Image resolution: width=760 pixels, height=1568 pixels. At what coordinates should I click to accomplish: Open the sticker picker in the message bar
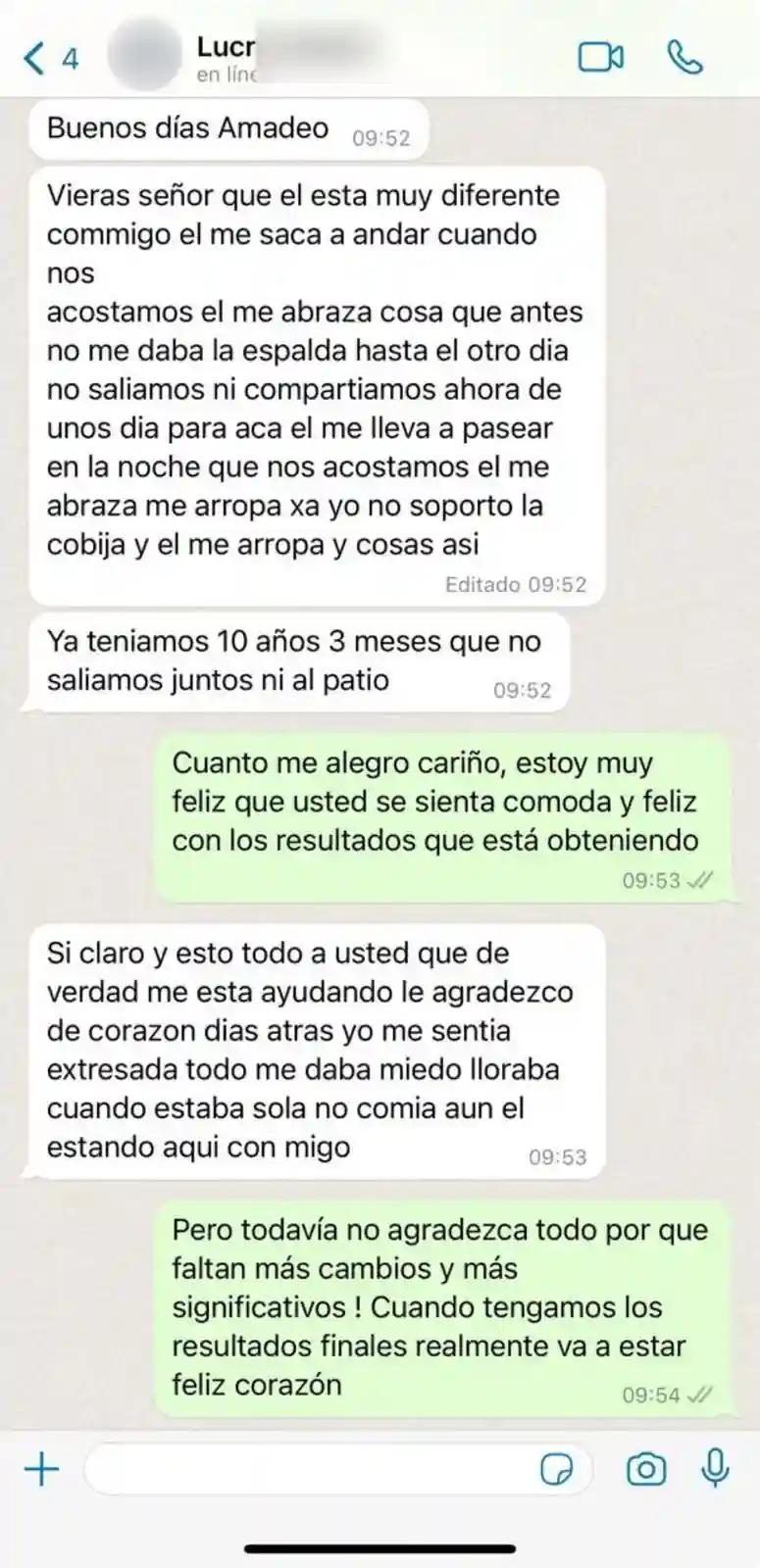(x=561, y=1468)
